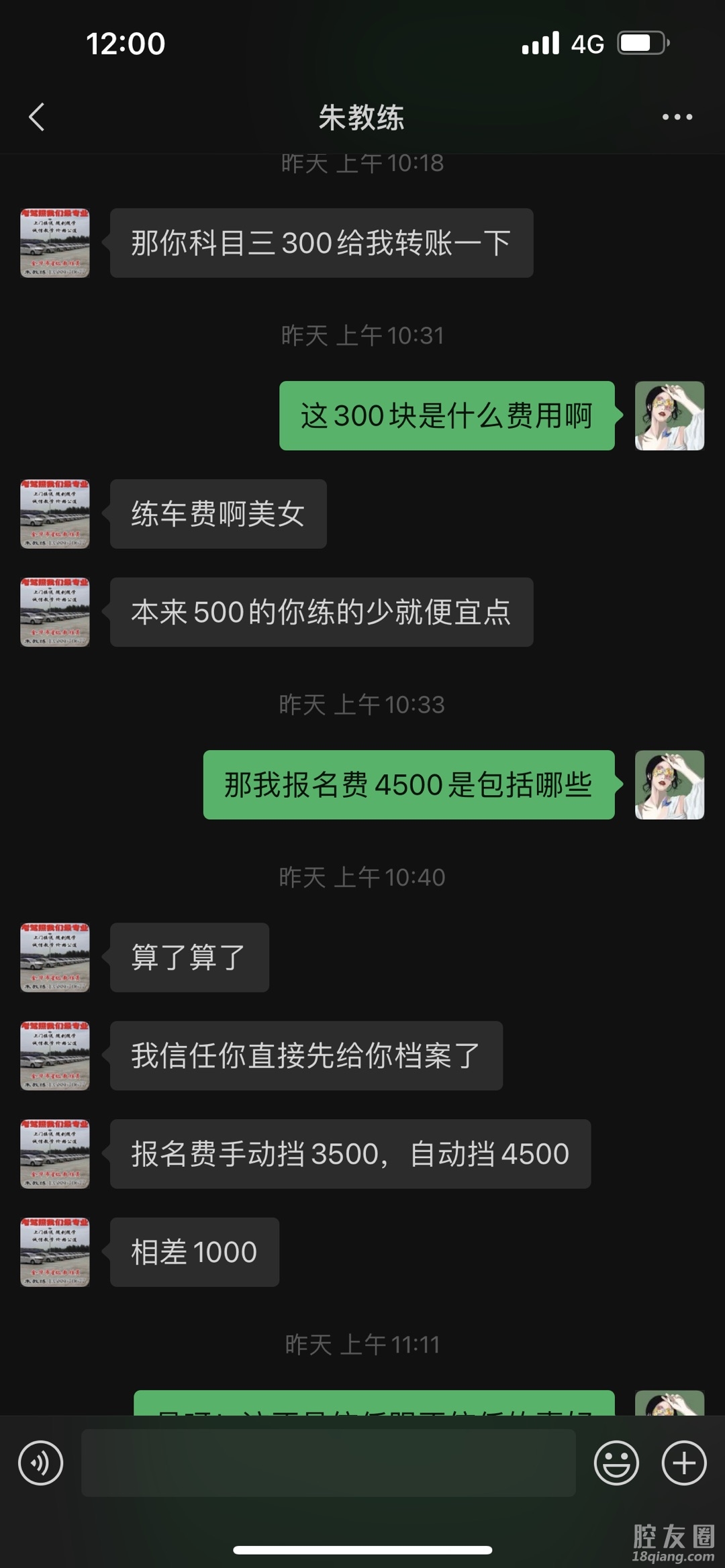Tap the message text field
This screenshot has width=725, height=1568.
click(328, 1463)
